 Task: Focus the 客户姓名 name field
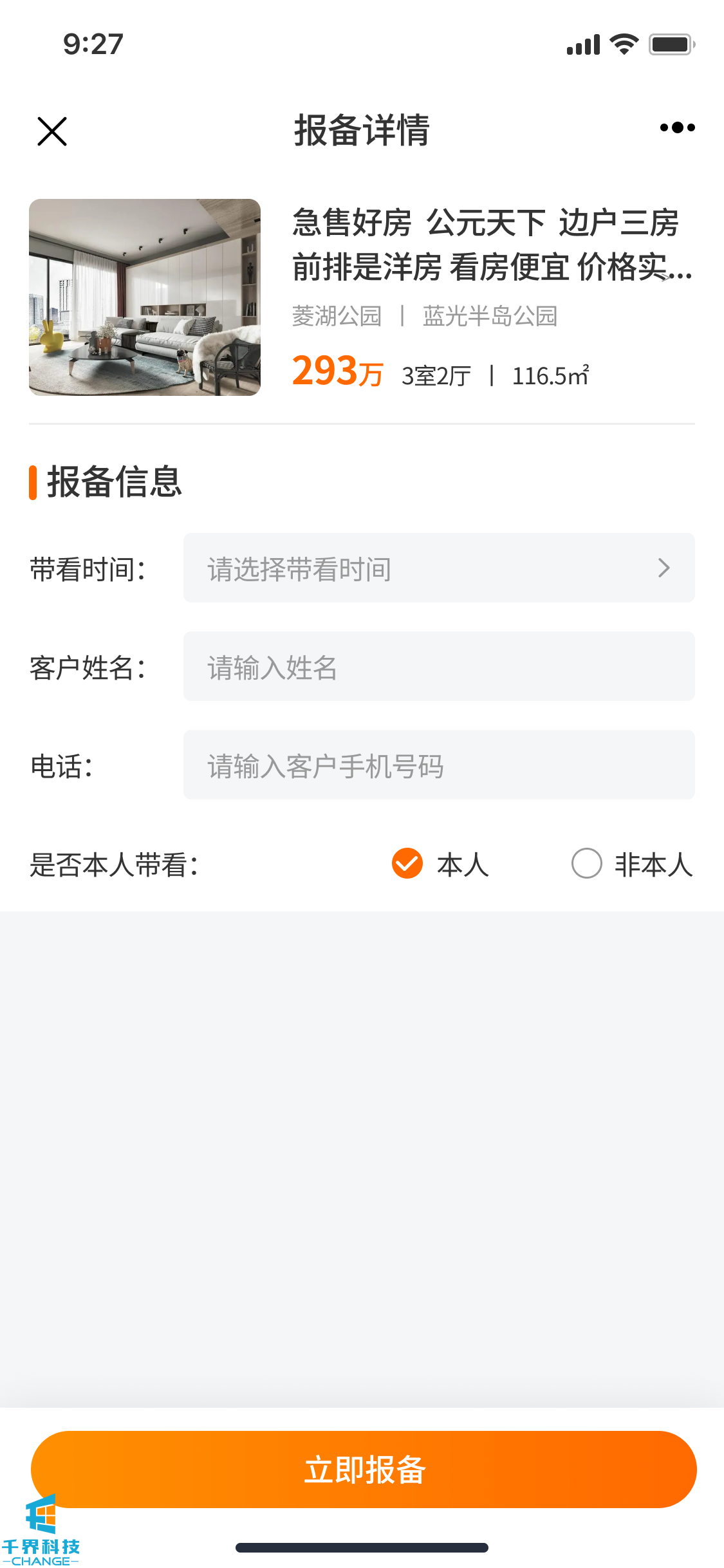point(438,667)
